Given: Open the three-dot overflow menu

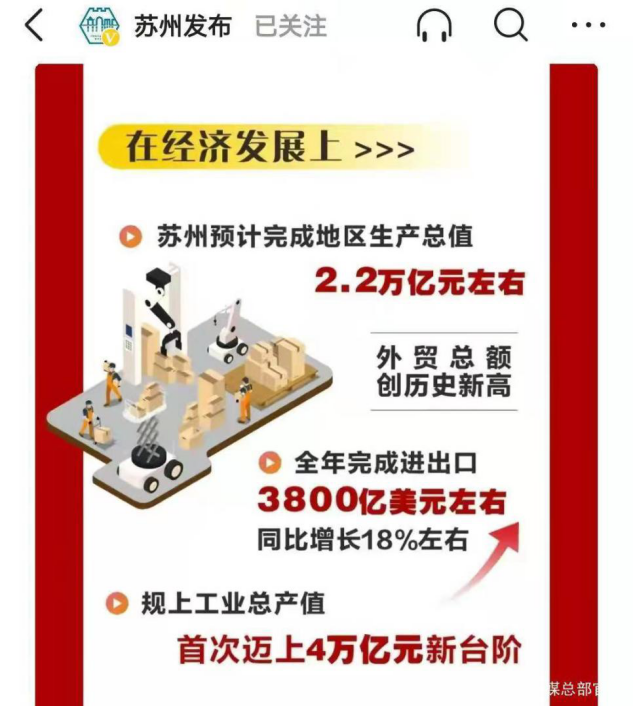Looking at the screenshot, I should [x=588, y=27].
